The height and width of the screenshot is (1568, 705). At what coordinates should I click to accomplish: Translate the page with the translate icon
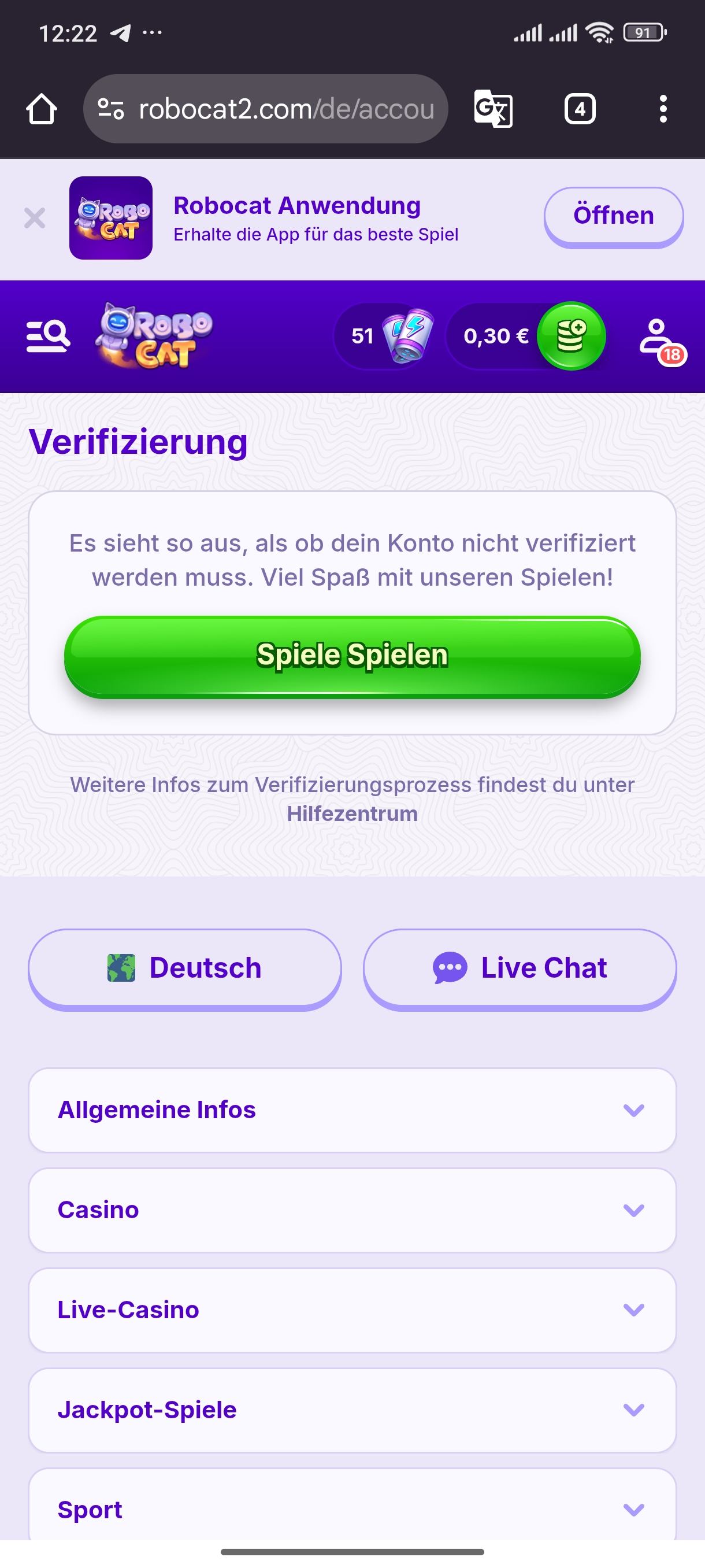point(493,110)
